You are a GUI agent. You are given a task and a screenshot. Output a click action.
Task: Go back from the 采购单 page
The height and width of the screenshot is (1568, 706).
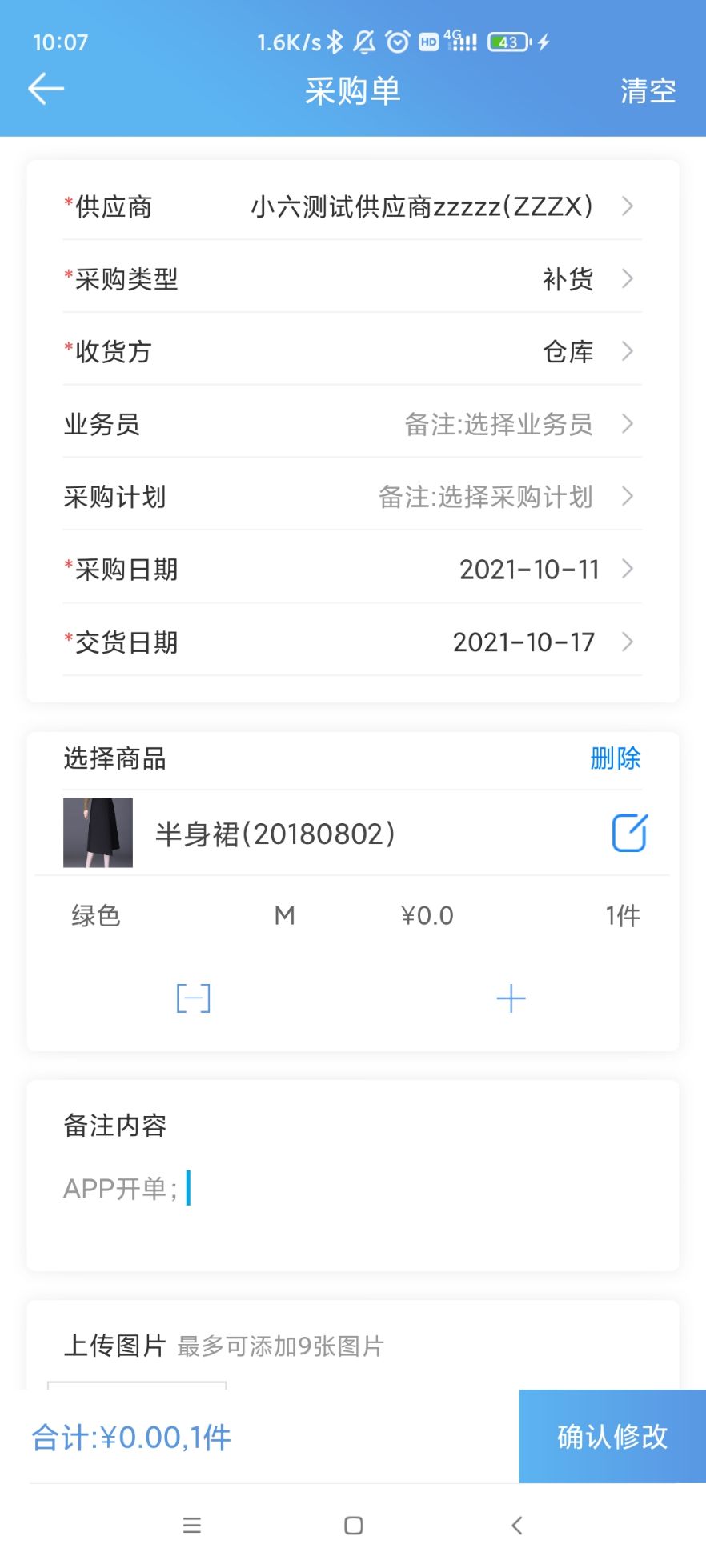click(46, 89)
